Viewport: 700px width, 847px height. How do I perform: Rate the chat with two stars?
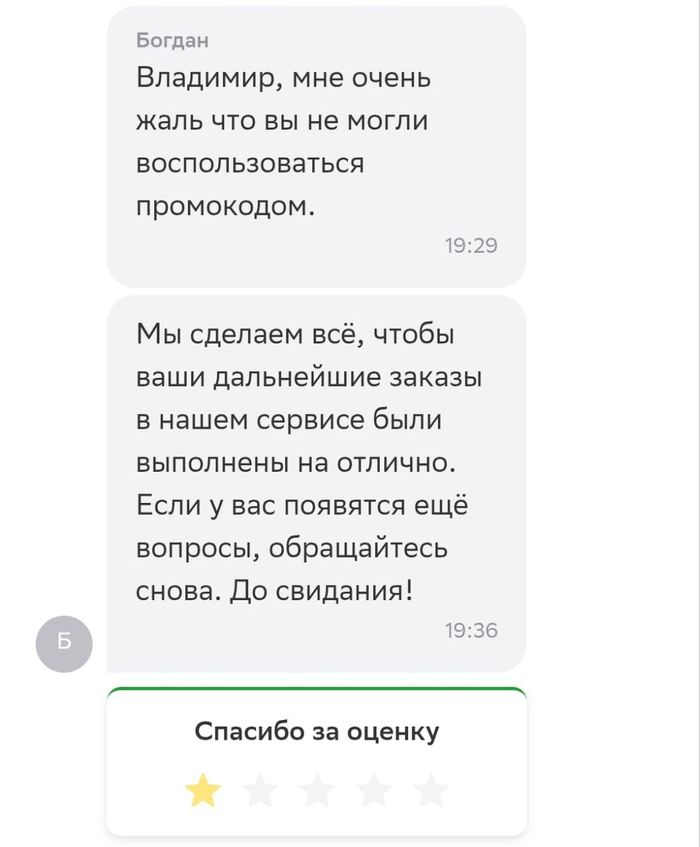[x=260, y=791]
